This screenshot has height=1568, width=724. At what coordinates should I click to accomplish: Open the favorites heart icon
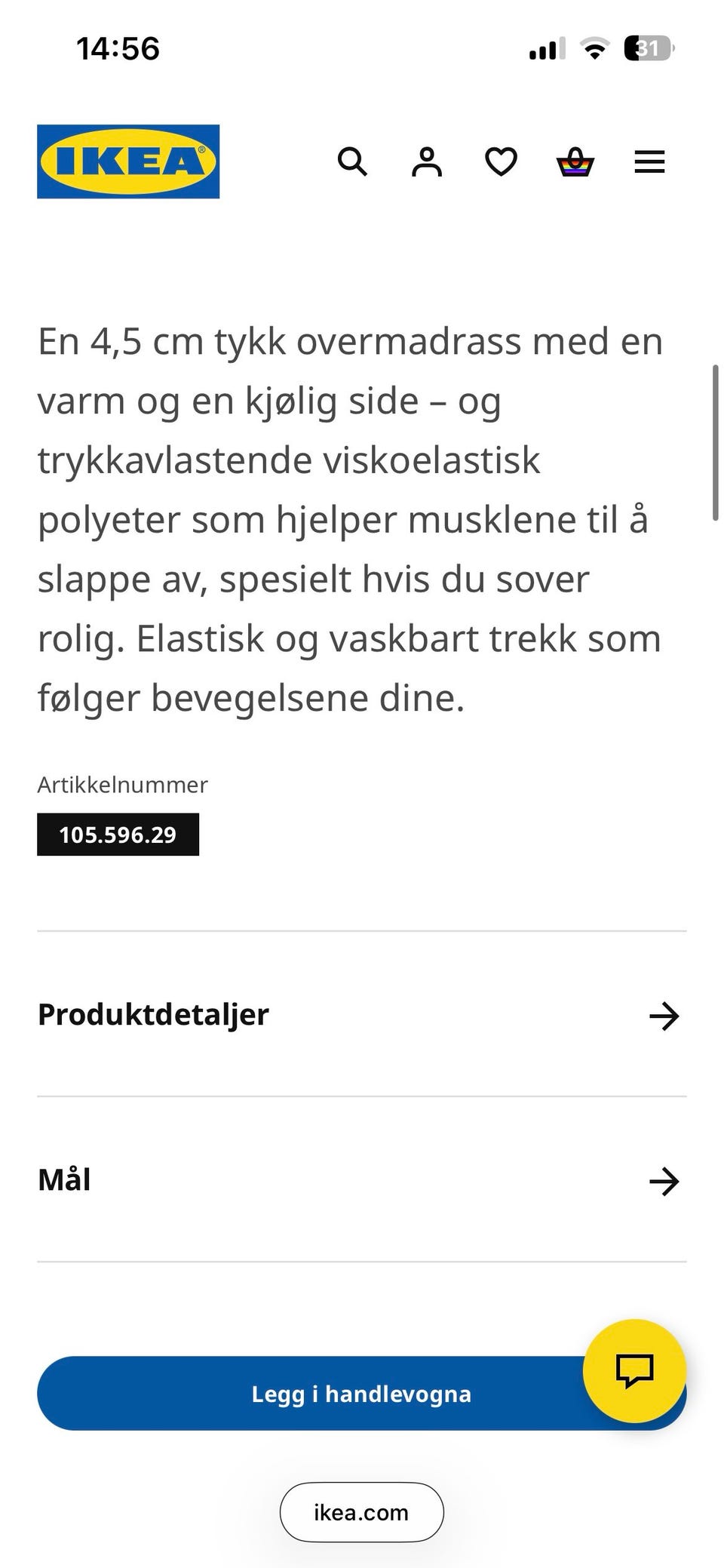tap(500, 161)
